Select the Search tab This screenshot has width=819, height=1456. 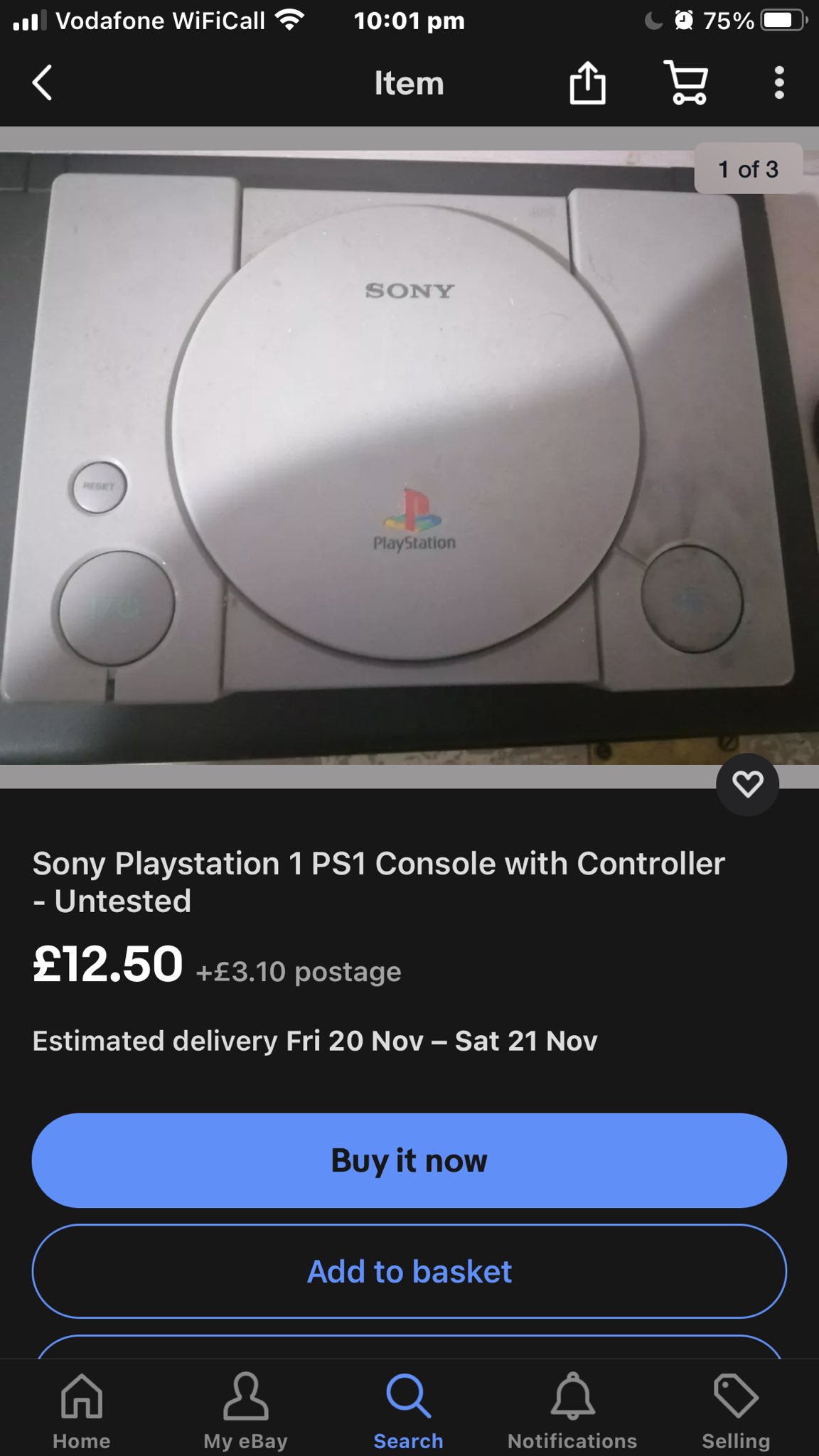click(x=409, y=1410)
